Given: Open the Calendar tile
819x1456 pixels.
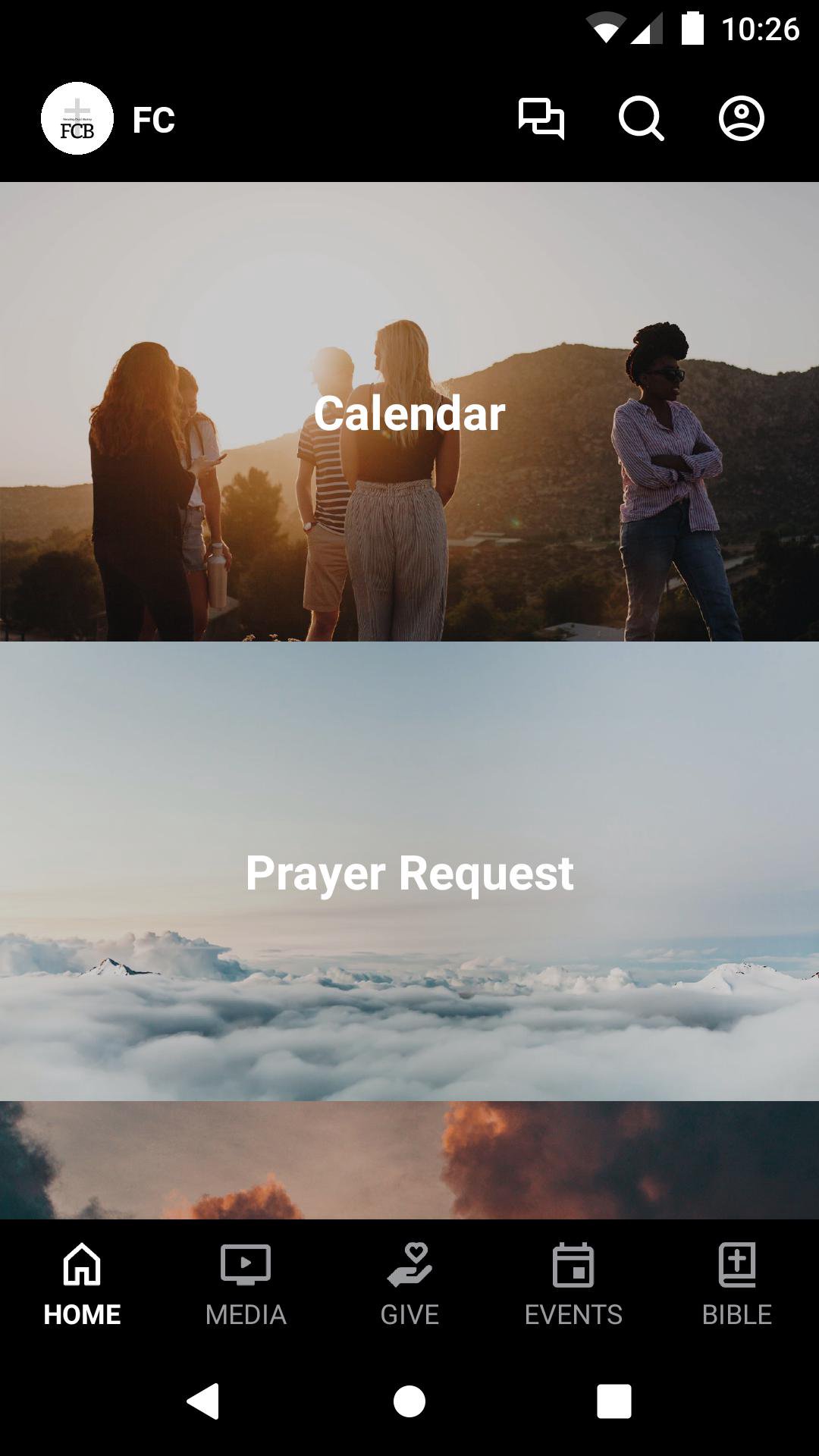Looking at the screenshot, I should coord(409,413).
